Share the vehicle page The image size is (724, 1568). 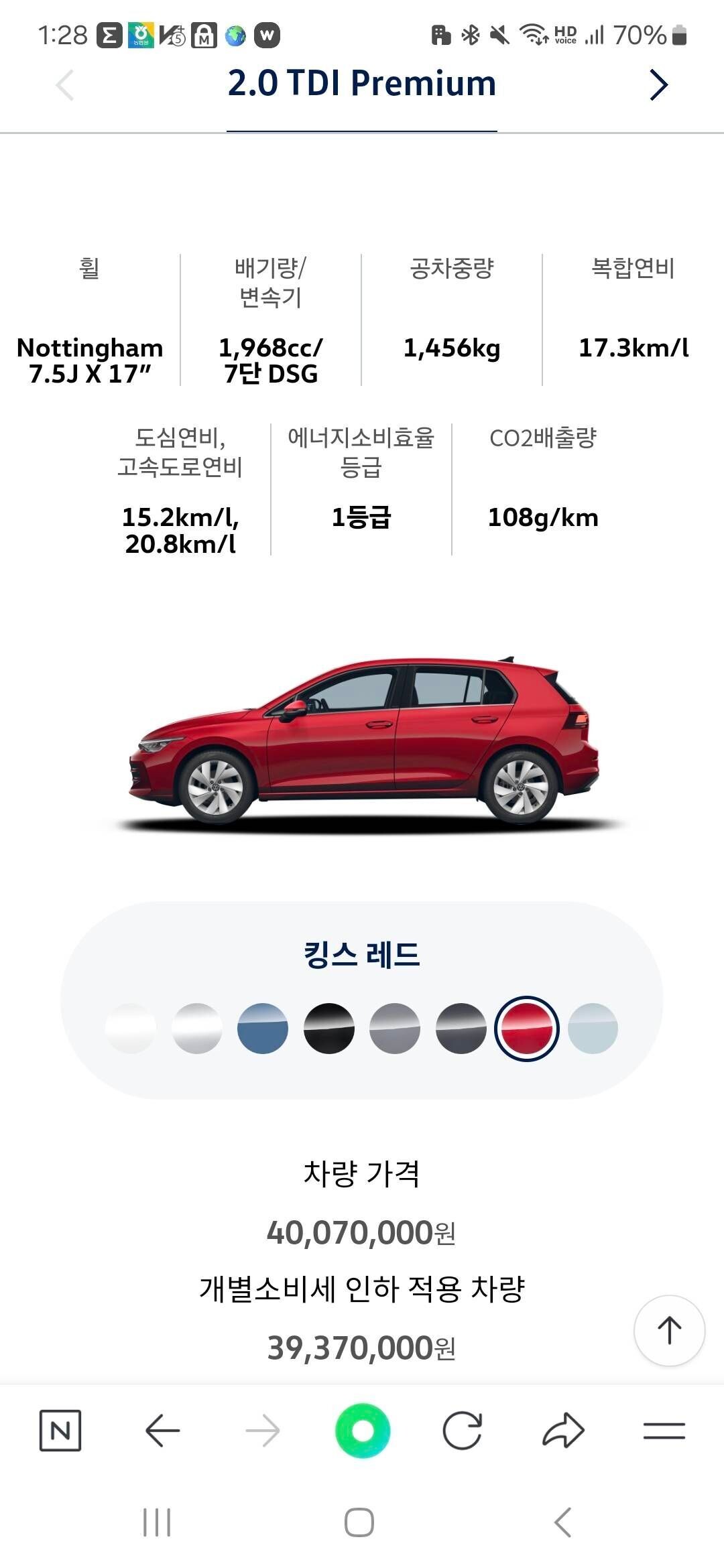(564, 1431)
